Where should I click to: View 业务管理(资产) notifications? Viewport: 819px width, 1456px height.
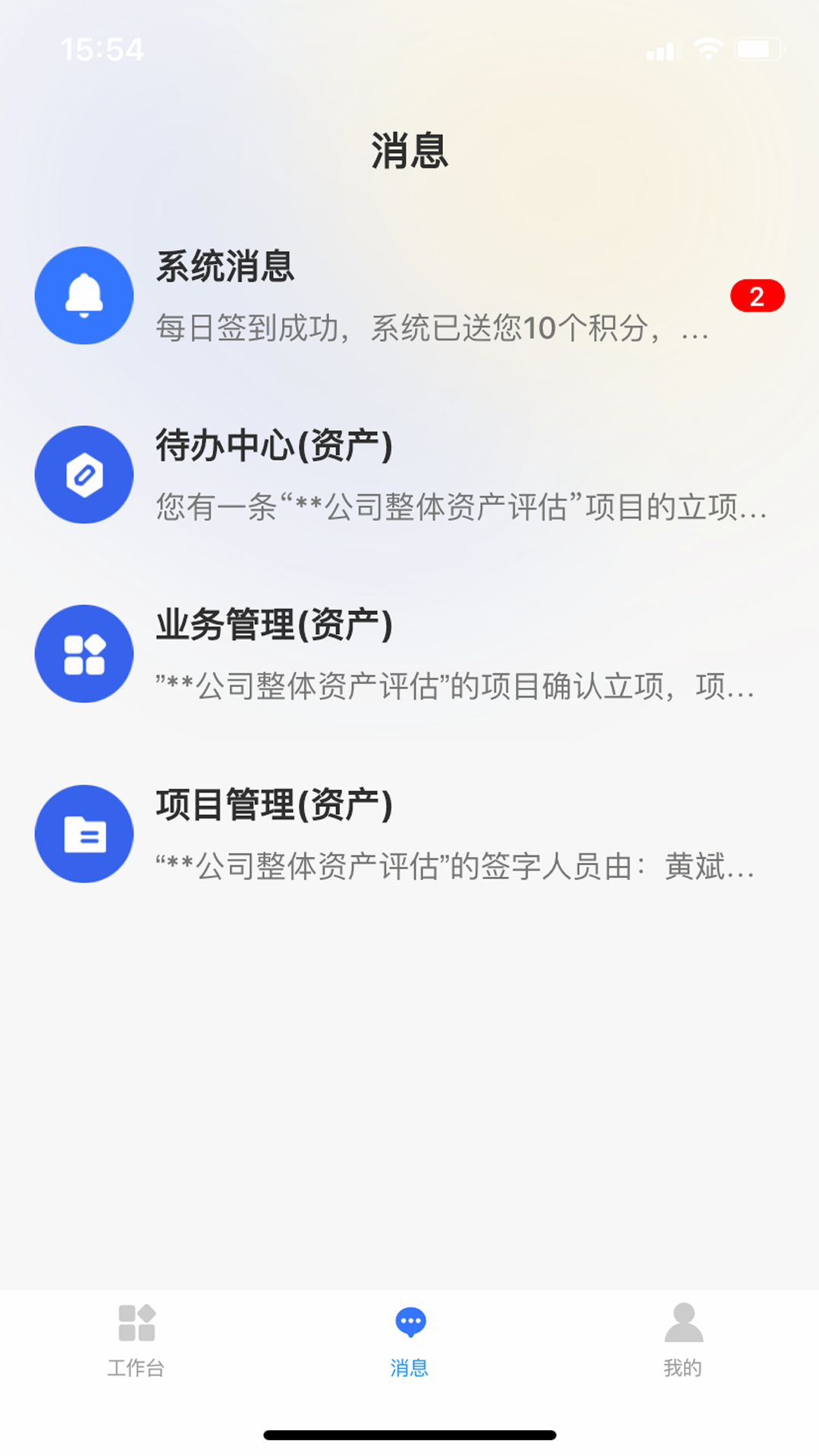pos(409,654)
